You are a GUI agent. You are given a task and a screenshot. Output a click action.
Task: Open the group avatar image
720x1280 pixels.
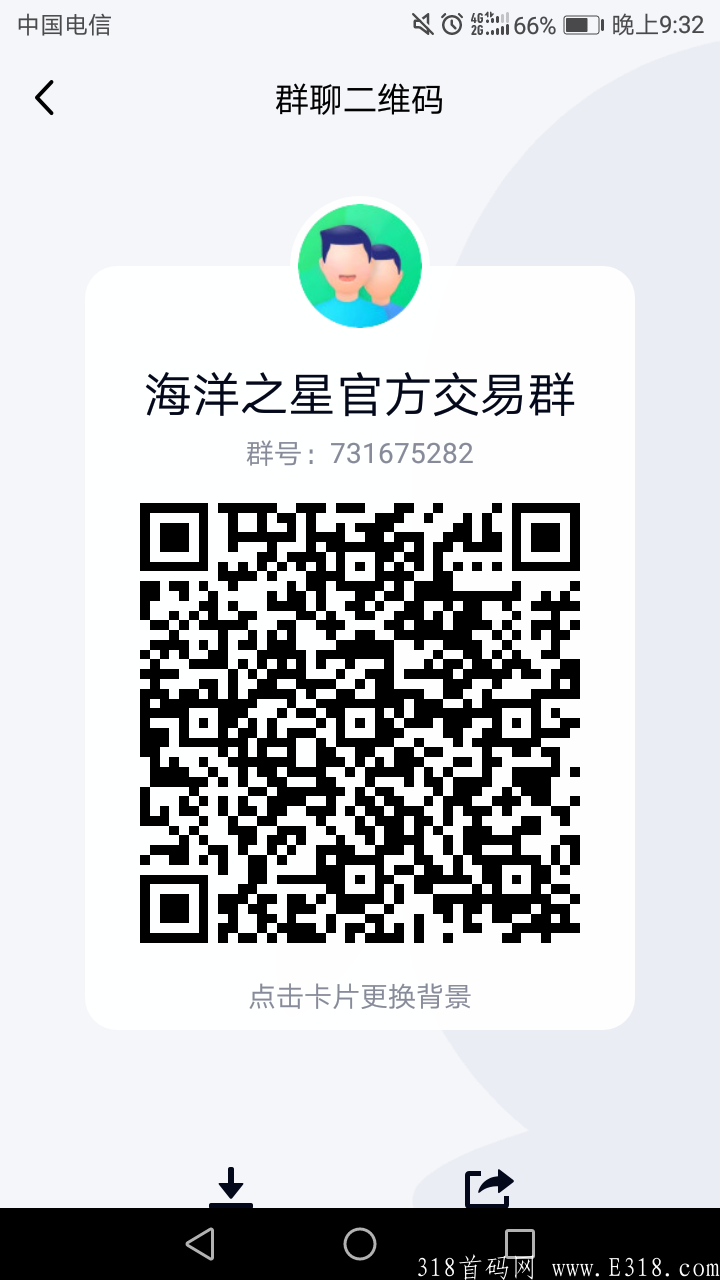click(x=360, y=264)
